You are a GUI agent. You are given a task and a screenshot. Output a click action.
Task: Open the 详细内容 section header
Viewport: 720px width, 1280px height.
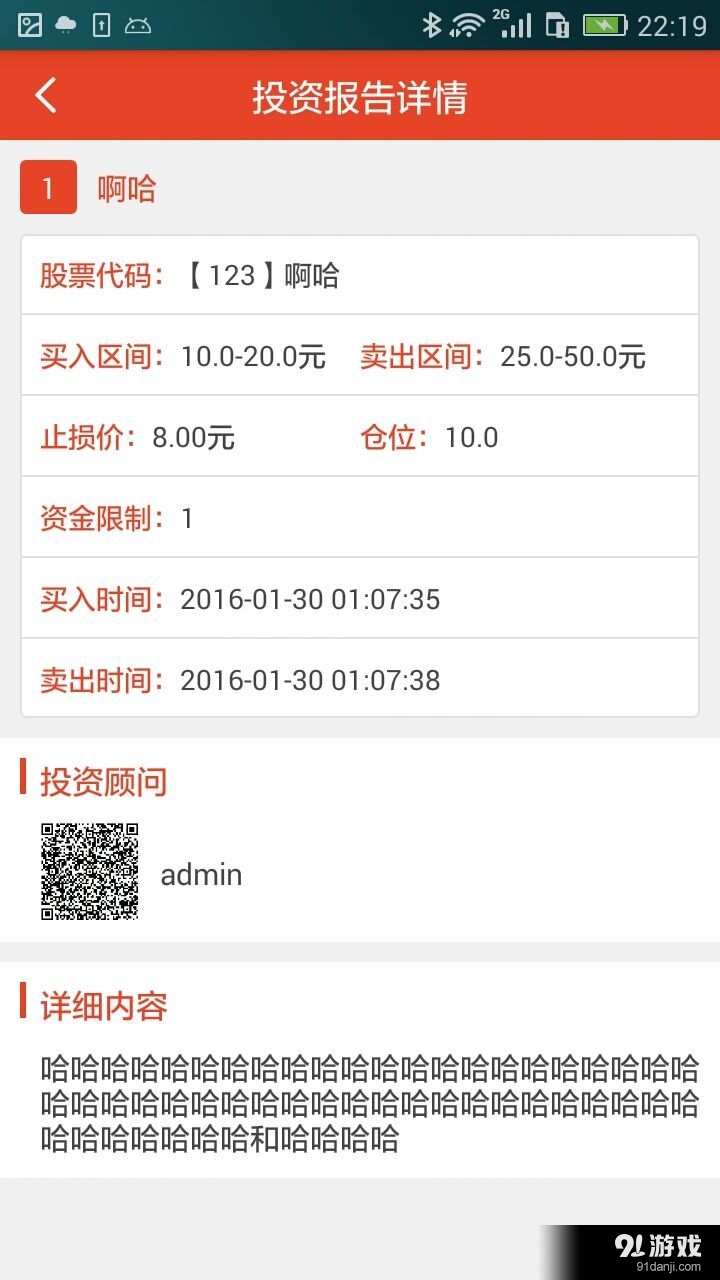pos(101,1007)
